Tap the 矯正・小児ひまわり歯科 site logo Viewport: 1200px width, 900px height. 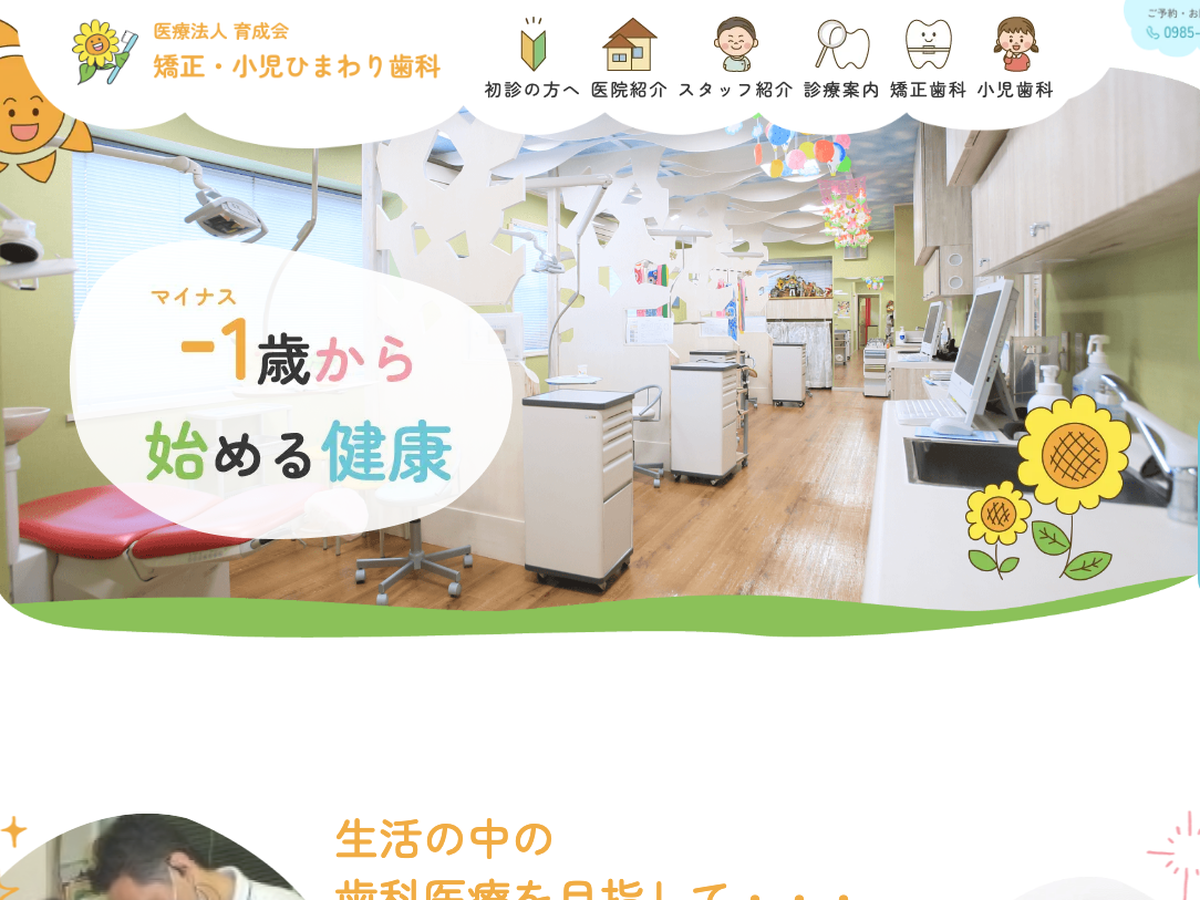tap(257, 52)
